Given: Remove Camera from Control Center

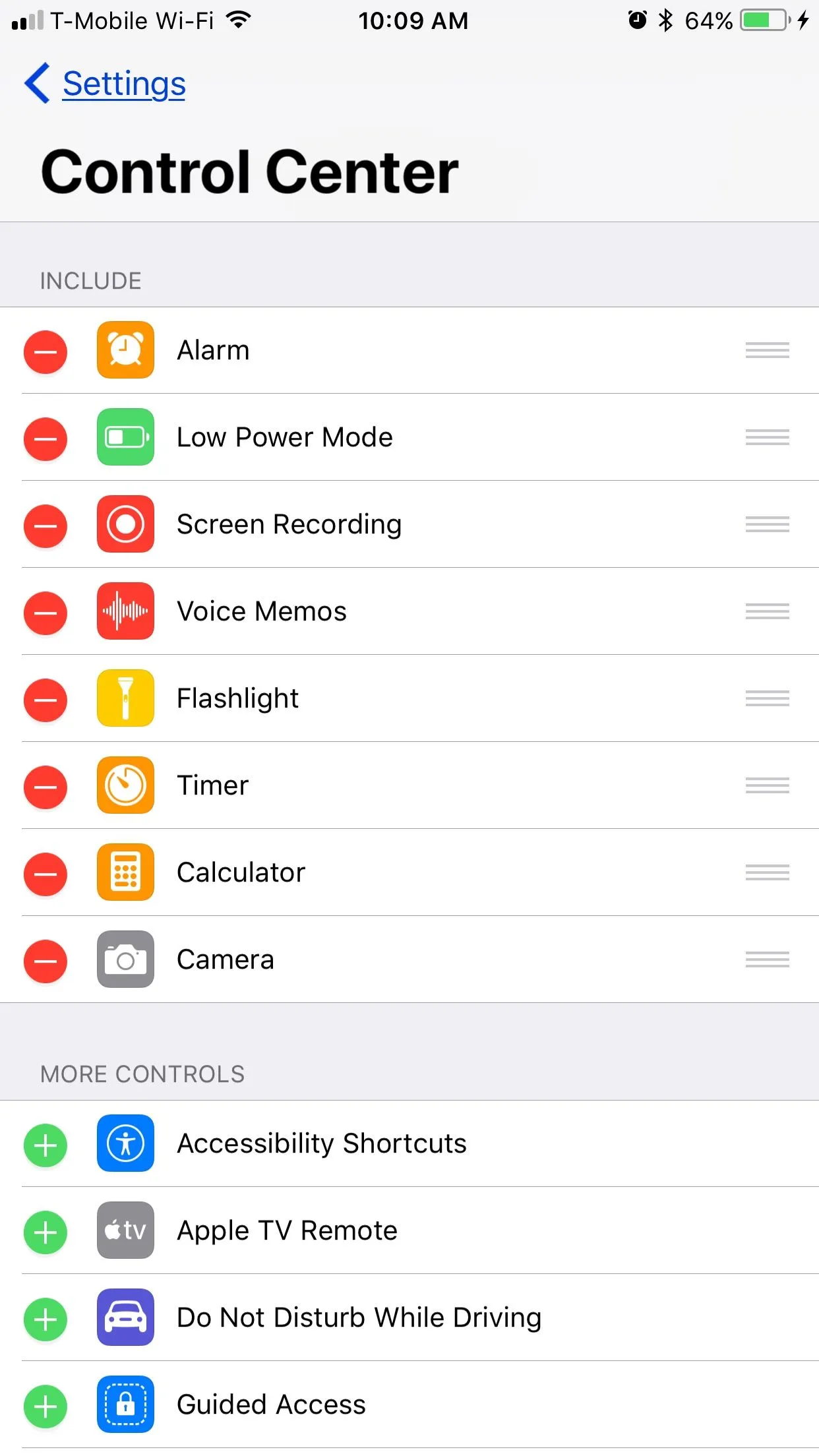Looking at the screenshot, I should click(45, 961).
